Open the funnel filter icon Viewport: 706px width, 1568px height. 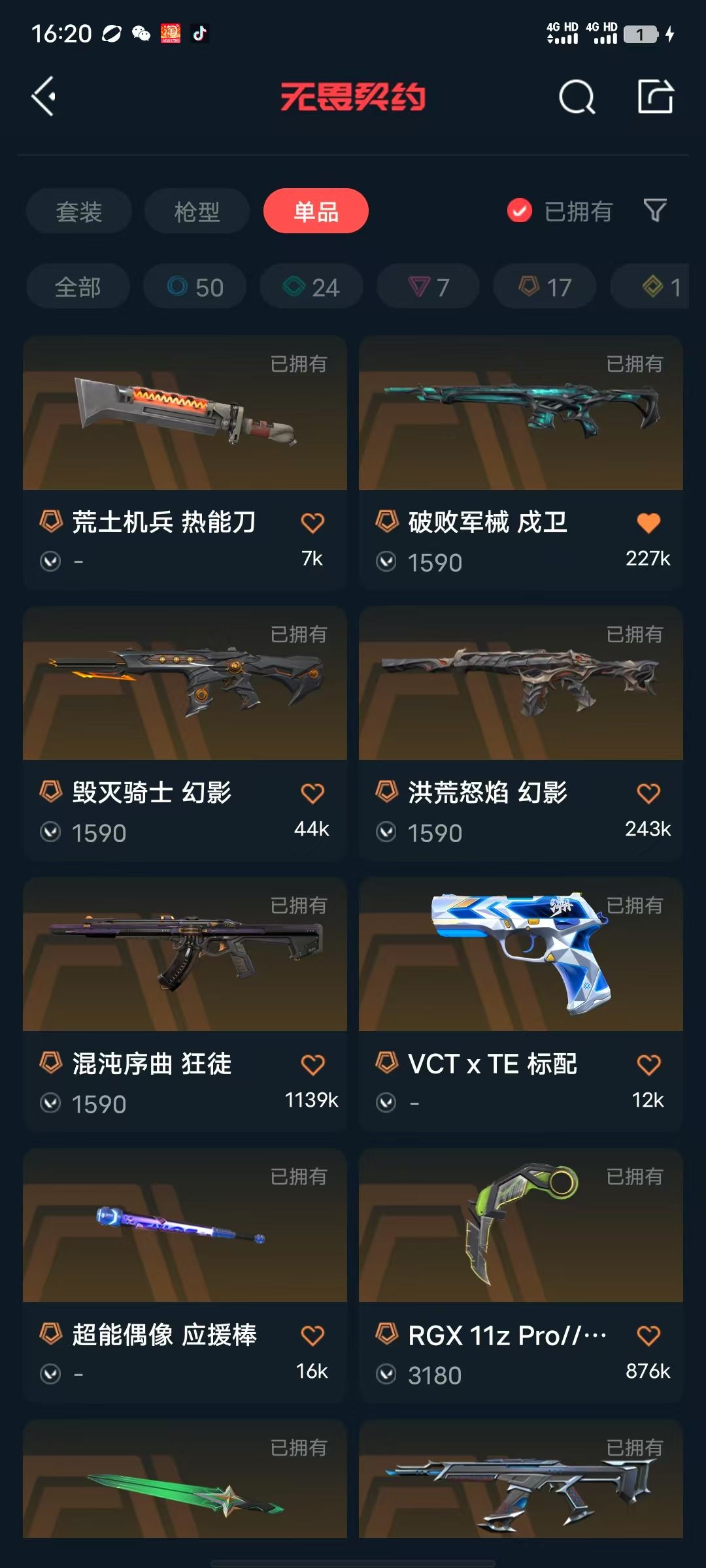655,210
